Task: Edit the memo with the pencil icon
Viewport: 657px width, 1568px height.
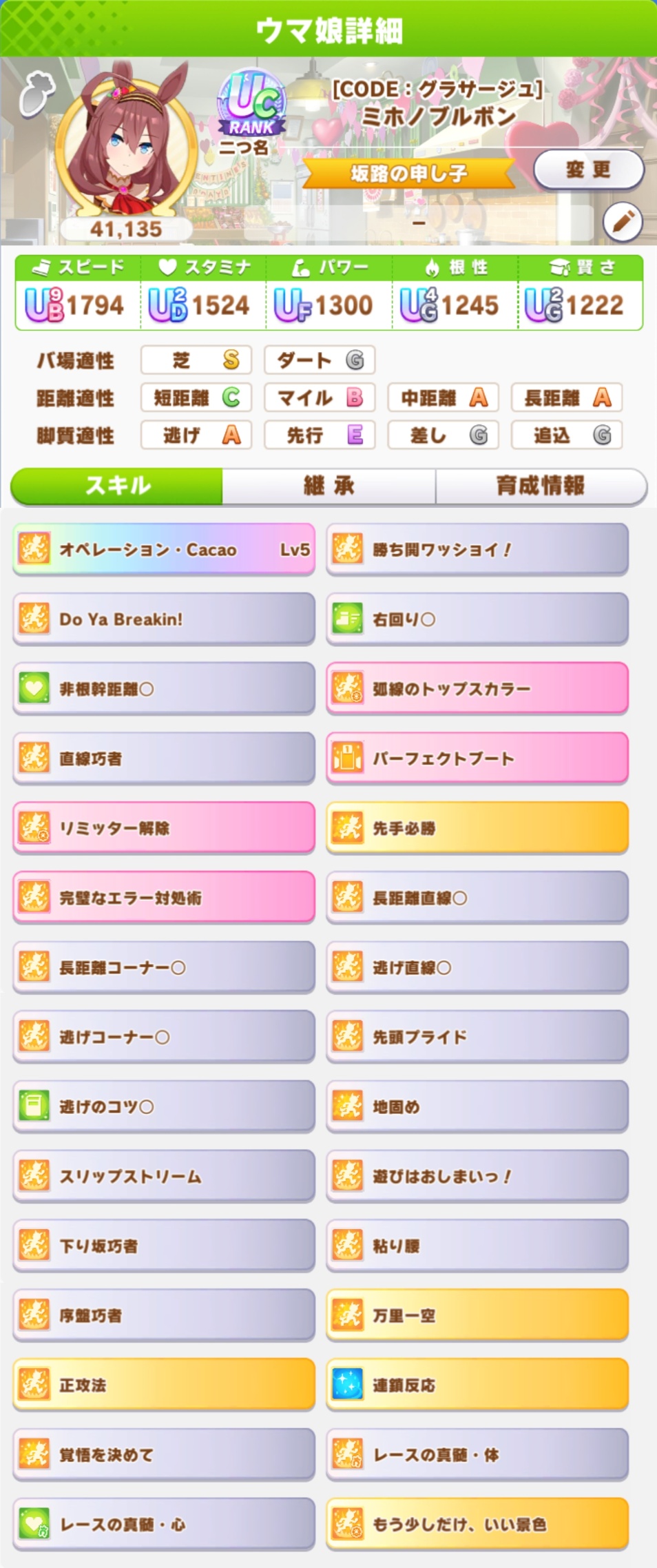Action: tap(622, 222)
